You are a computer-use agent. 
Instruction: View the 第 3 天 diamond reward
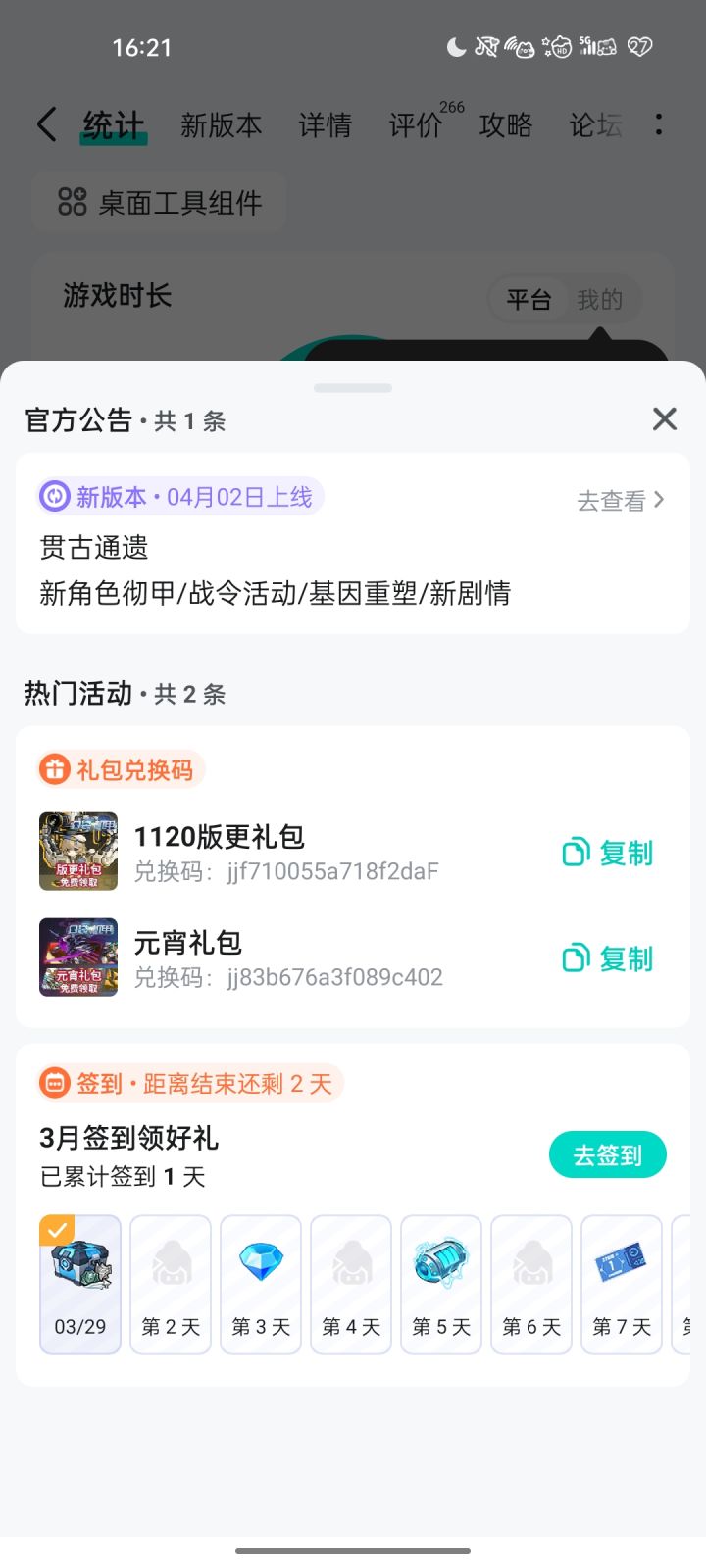(x=261, y=1284)
